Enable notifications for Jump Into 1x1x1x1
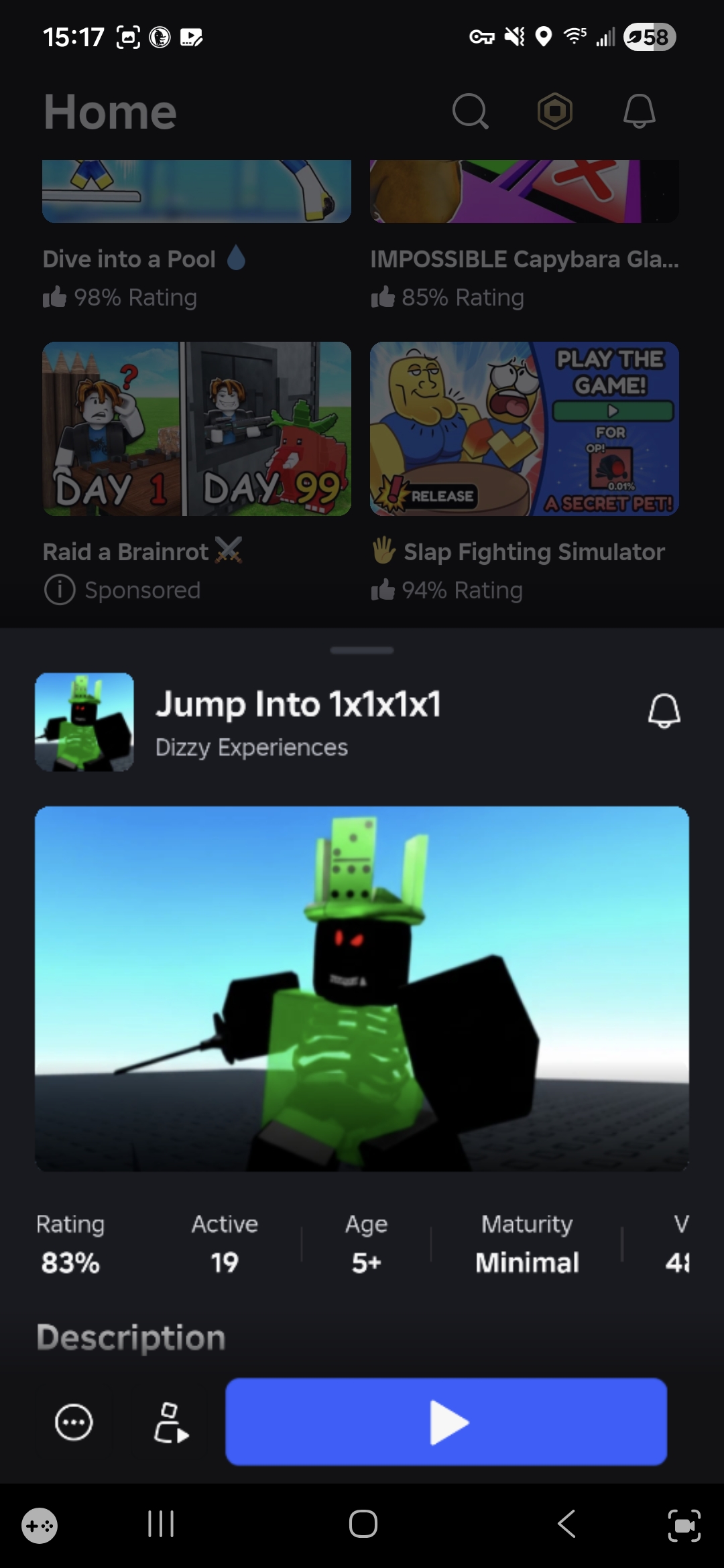 pos(664,711)
